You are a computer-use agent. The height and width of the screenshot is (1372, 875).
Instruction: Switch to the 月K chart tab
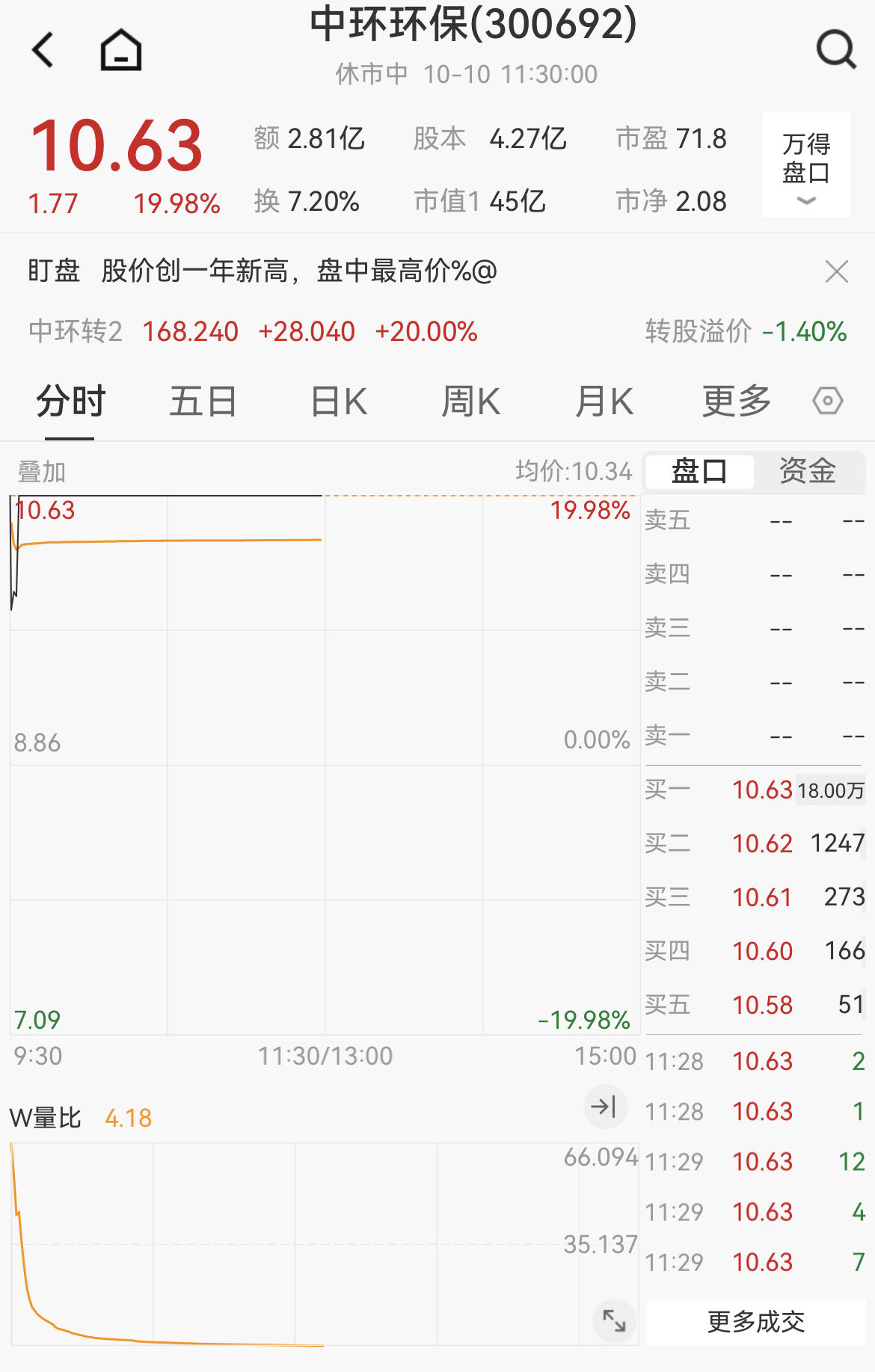604,402
